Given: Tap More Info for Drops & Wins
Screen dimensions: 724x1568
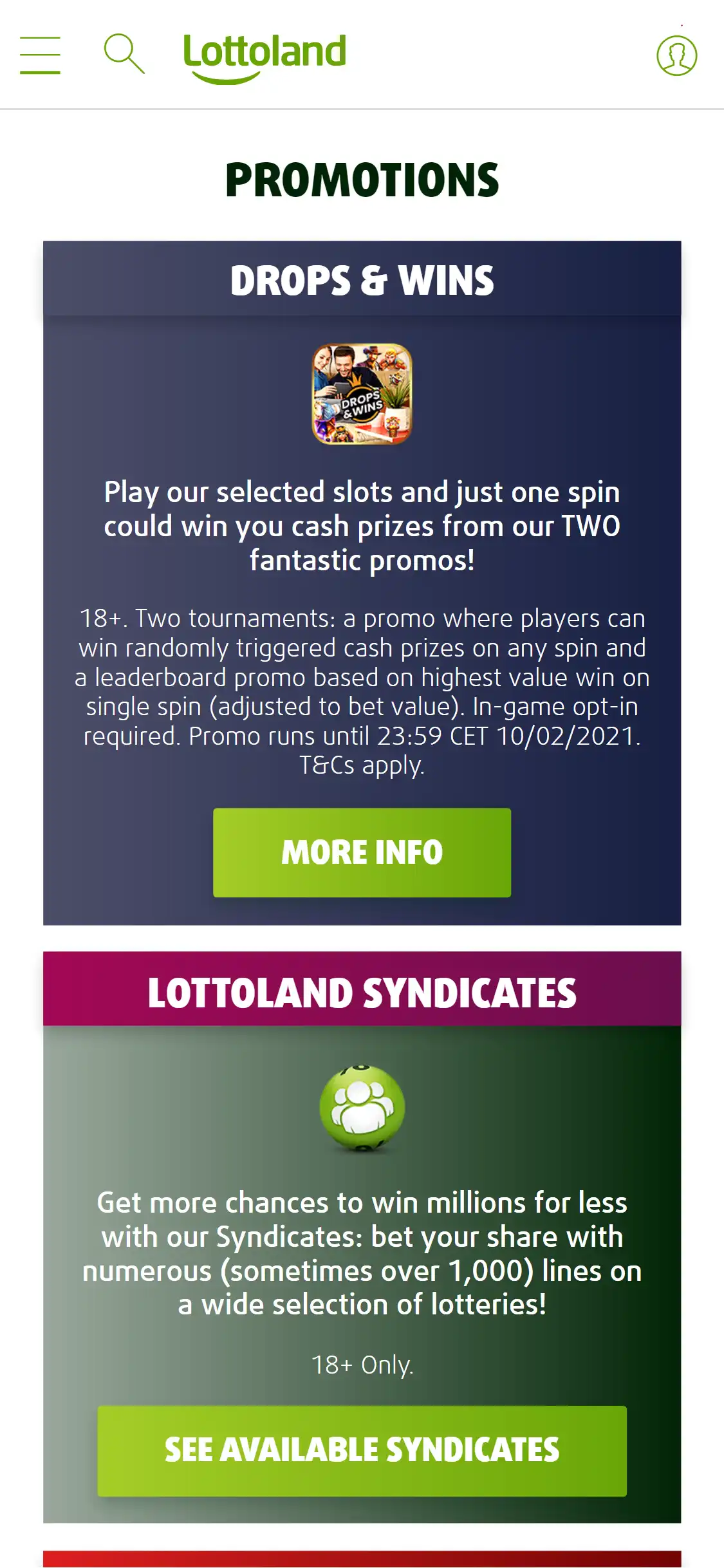Looking at the screenshot, I should (x=362, y=852).
